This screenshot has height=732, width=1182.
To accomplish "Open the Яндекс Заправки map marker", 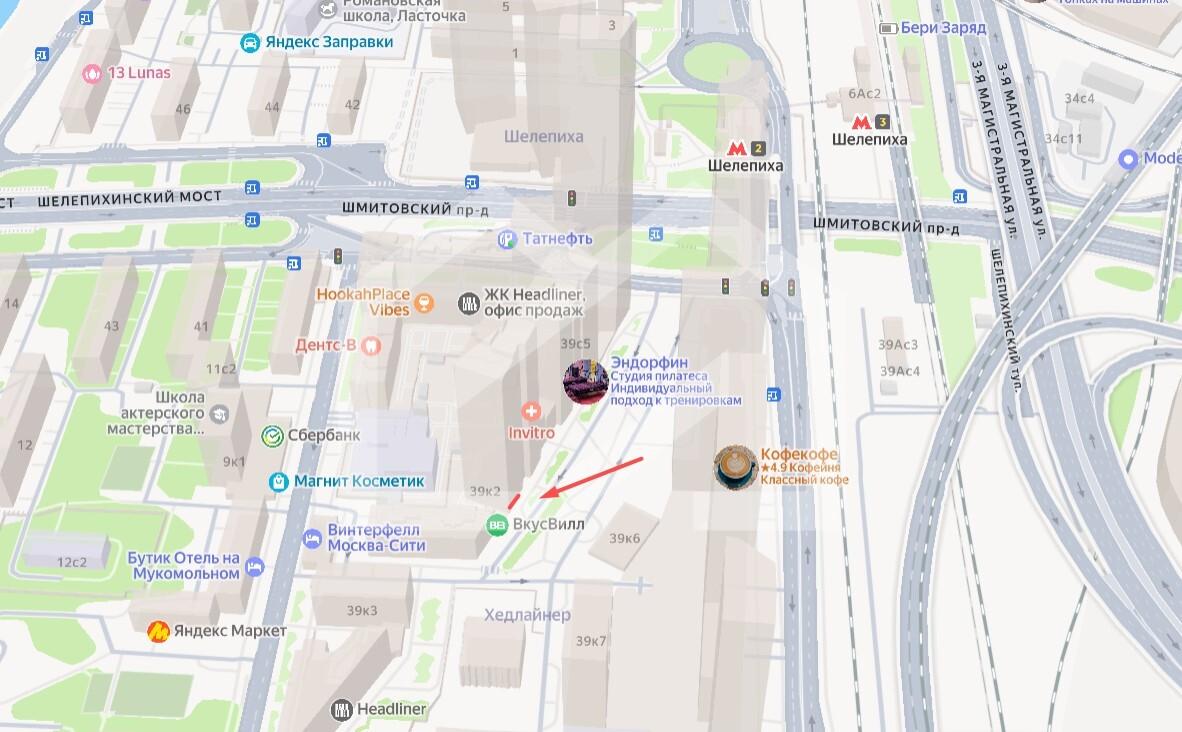I will click(250, 43).
